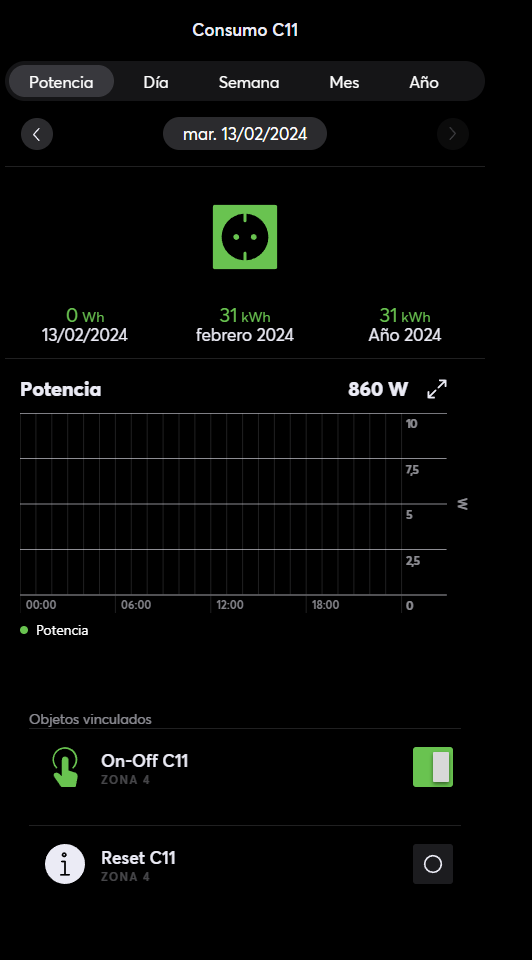Viewport: 532px width, 960px height.
Task: Expand the Potencia chart to fullscreen
Action: [437, 389]
